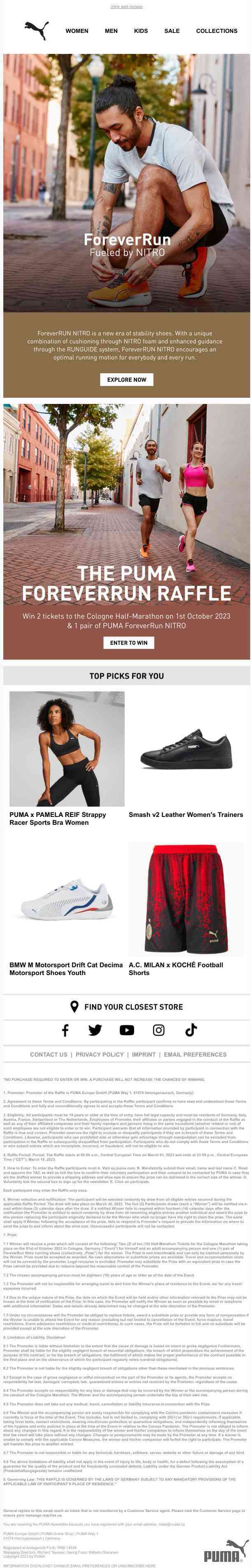
Task: Tap ENTER TO WIN for the raffle
Action: point(128,643)
